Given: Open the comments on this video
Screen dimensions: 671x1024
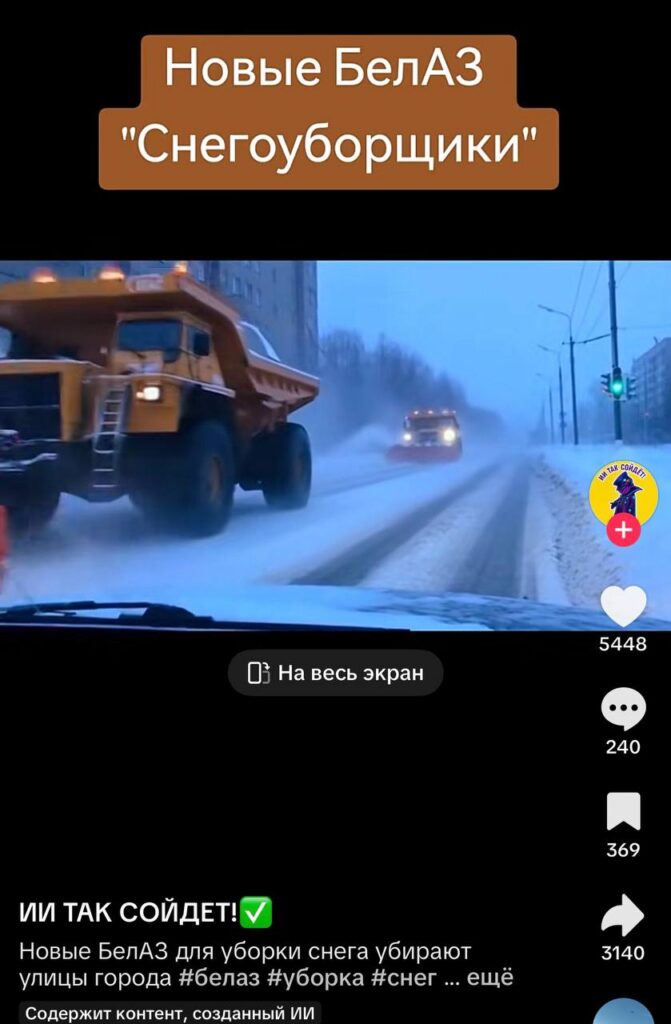Looking at the screenshot, I should tap(623, 711).
